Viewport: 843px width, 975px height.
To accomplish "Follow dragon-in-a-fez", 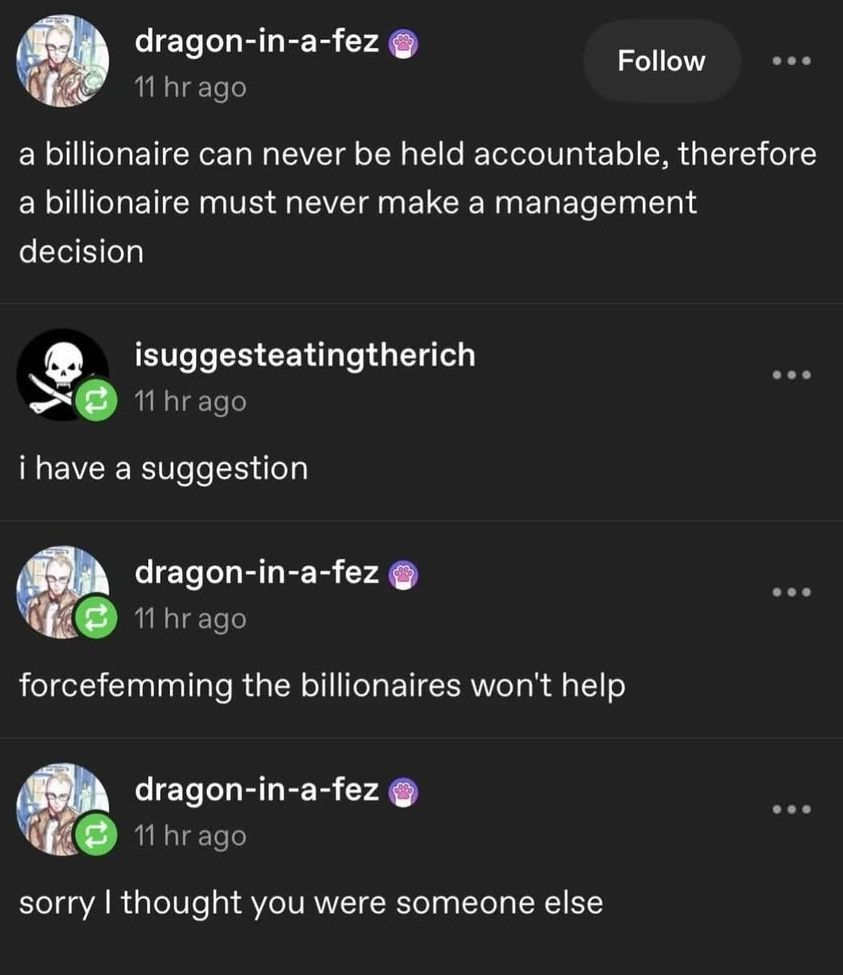I will tap(661, 61).
